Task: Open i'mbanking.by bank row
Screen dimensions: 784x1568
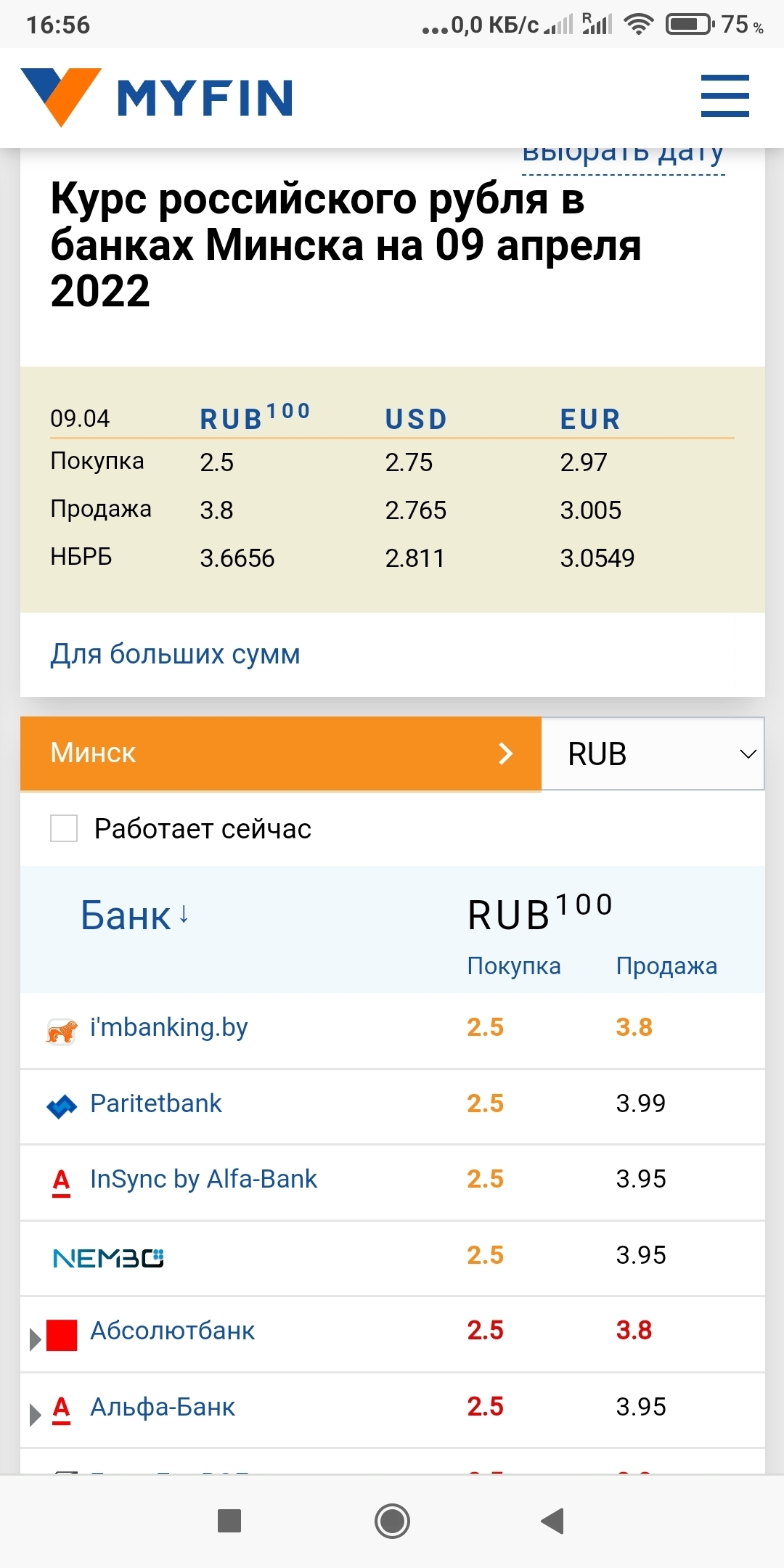Action: click(168, 1028)
